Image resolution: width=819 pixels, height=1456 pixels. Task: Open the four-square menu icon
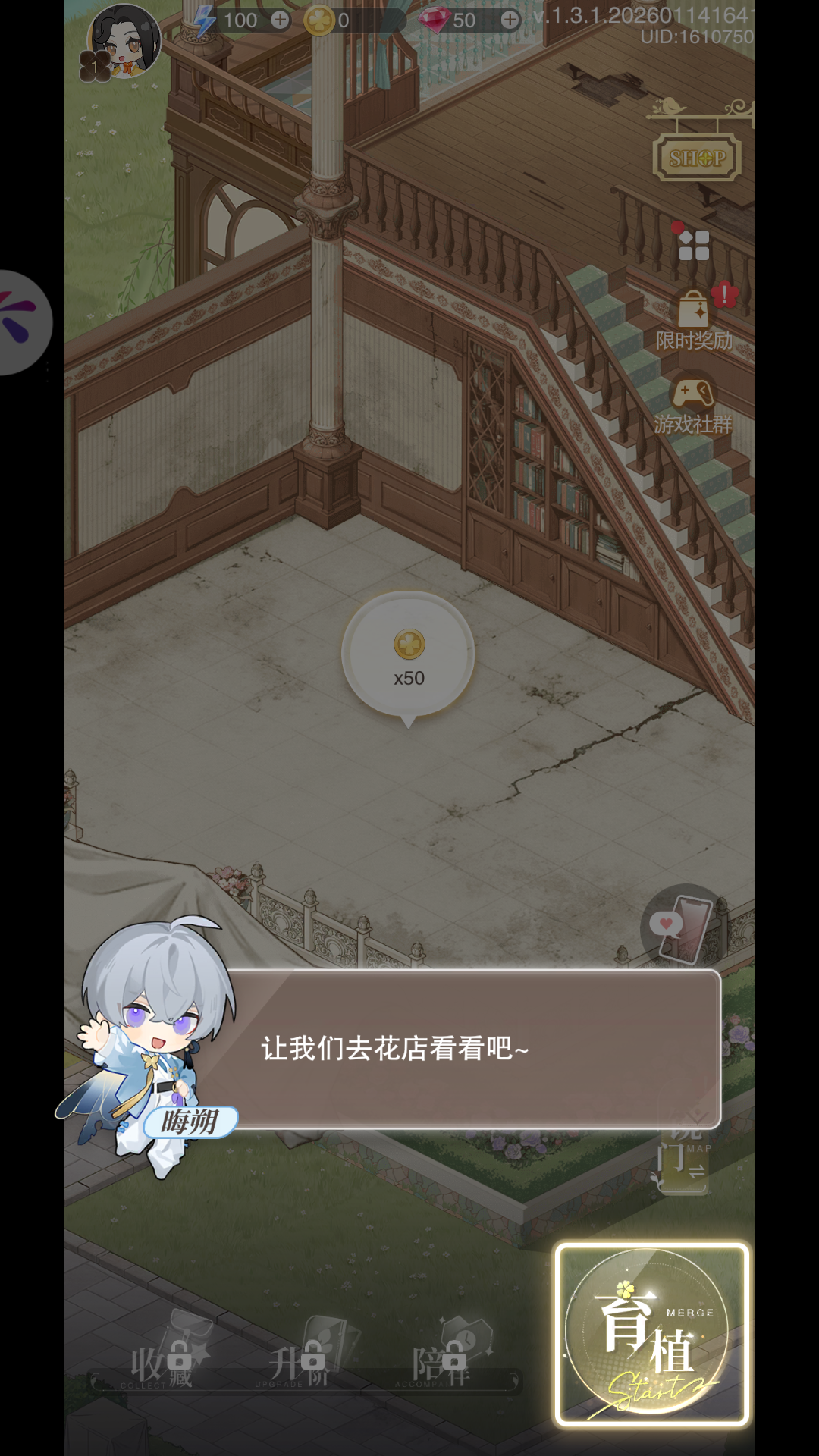[x=693, y=245]
